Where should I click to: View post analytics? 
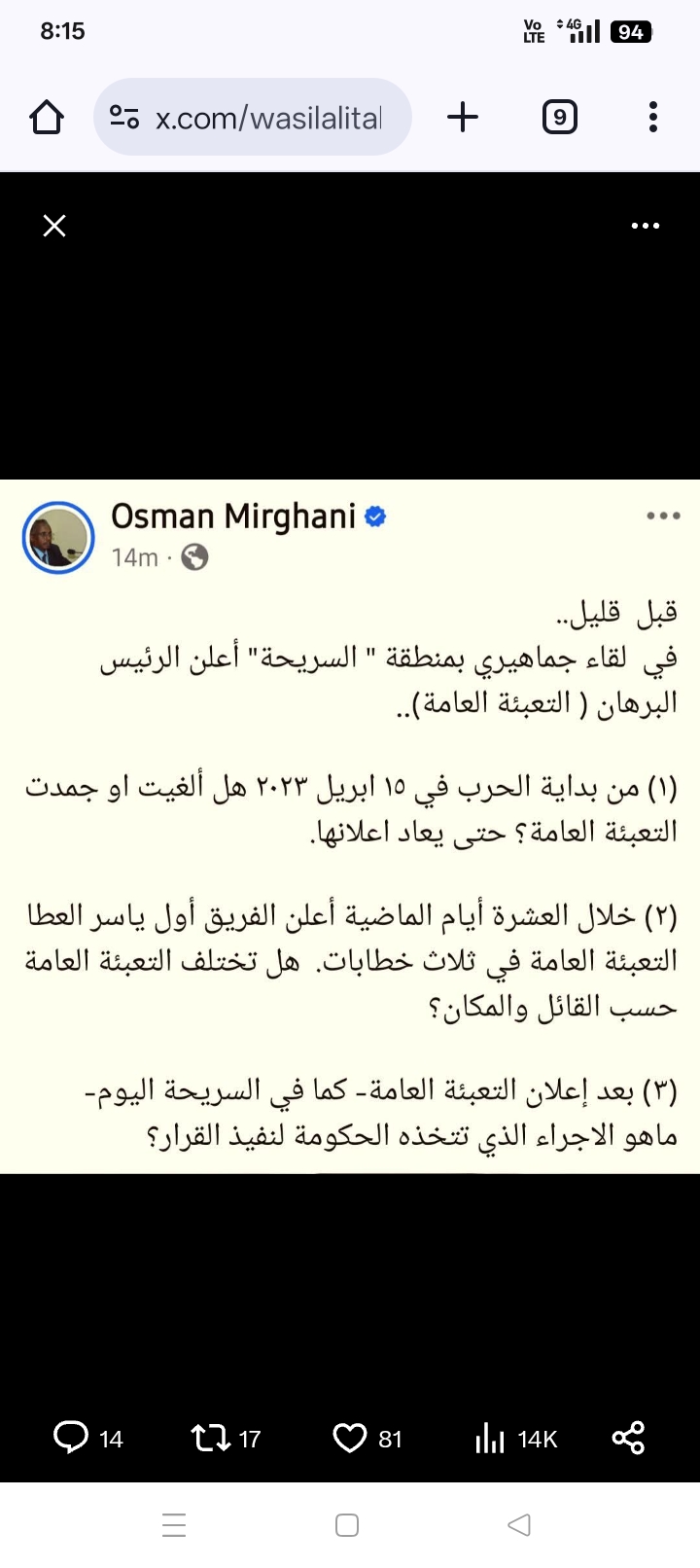[490, 1438]
